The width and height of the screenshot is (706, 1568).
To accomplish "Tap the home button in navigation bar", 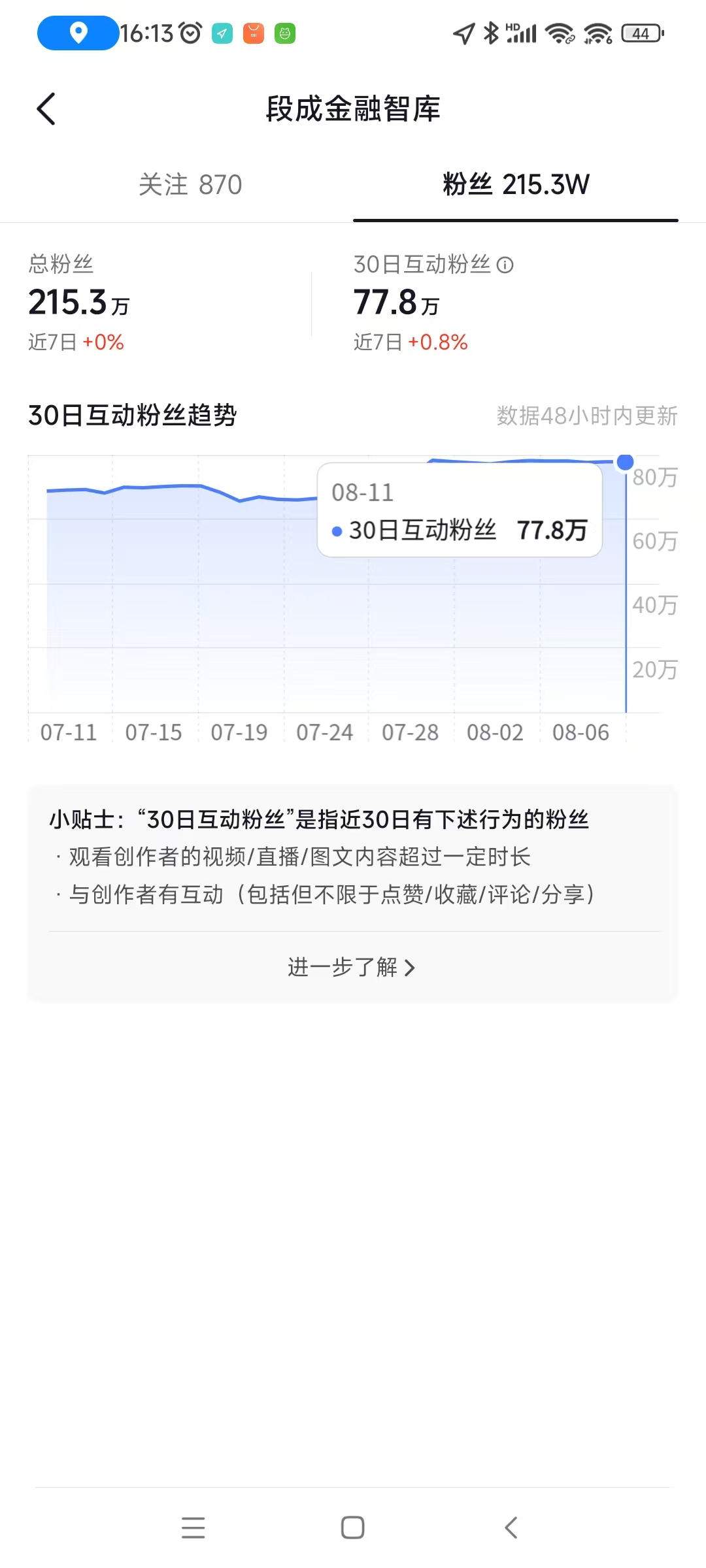I will (x=353, y=1526).
